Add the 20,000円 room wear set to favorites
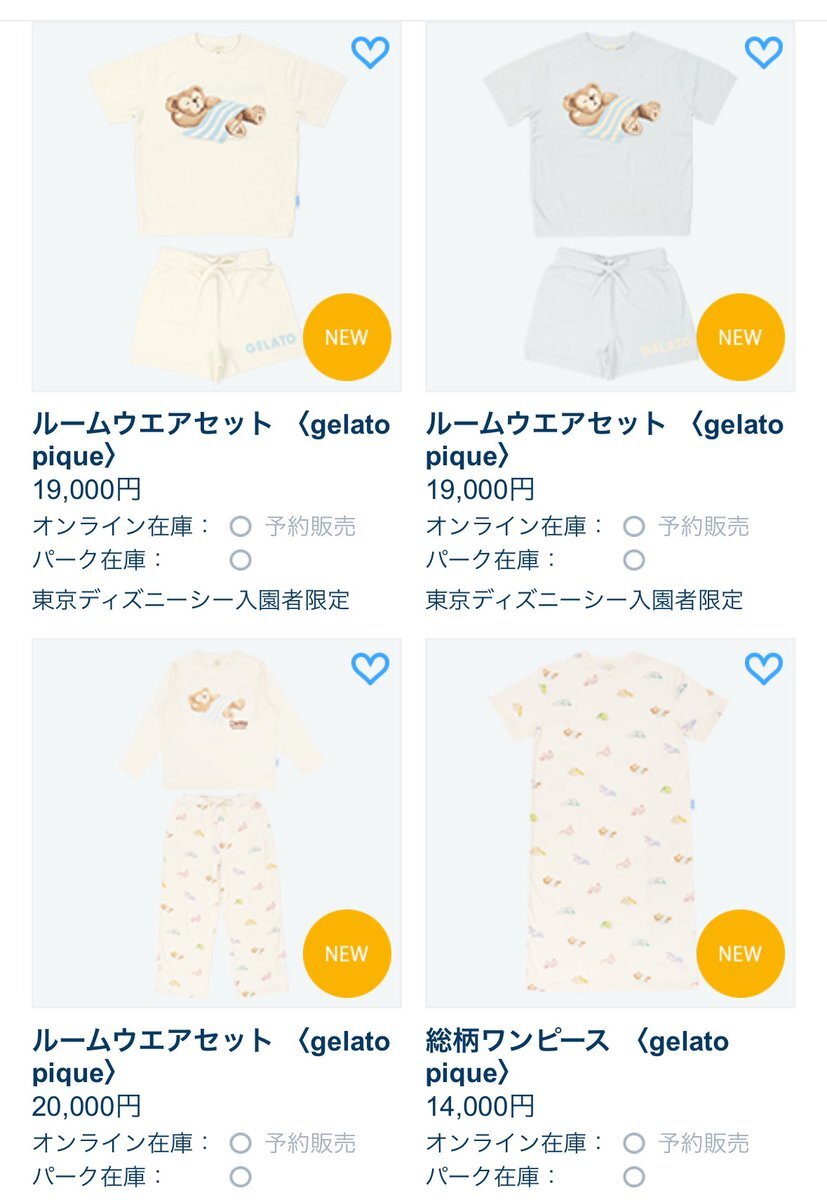 [x=369, y=669]
